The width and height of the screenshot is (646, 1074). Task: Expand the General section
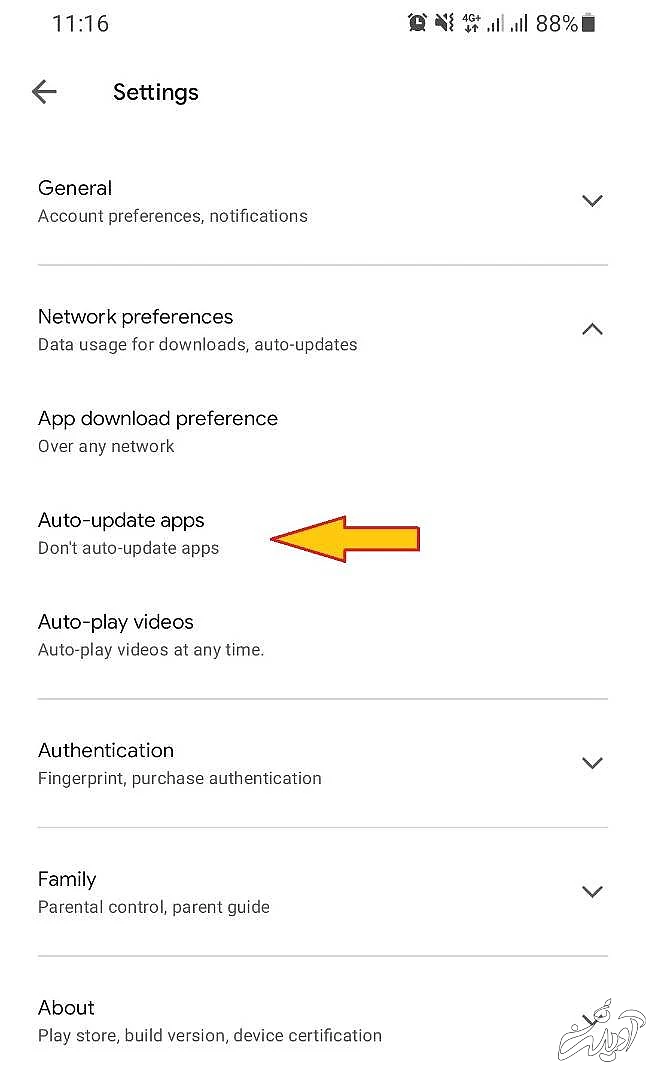pos(592,201)
